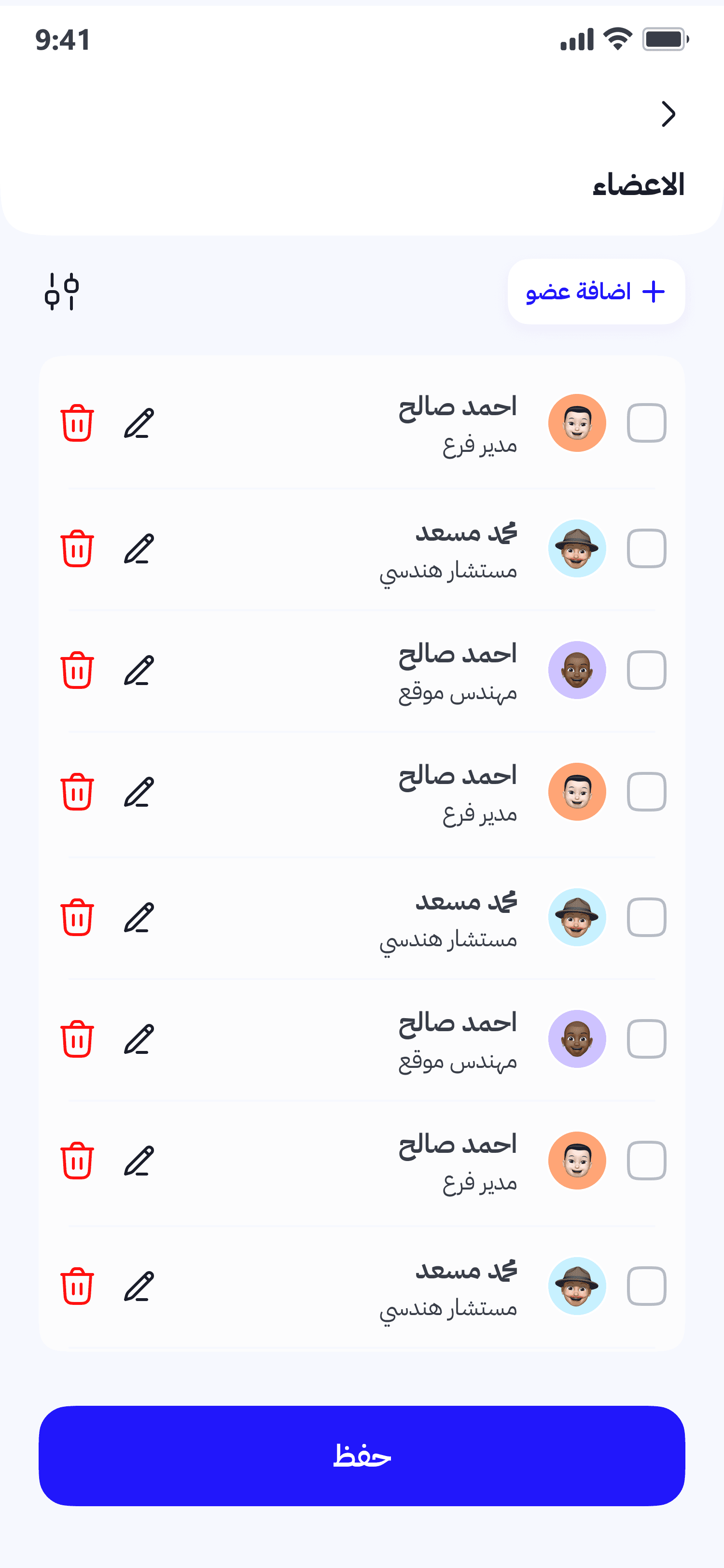Delete the last محمد مسعد entry
Screen dimensions: 724x1568
pos(77,1286)
